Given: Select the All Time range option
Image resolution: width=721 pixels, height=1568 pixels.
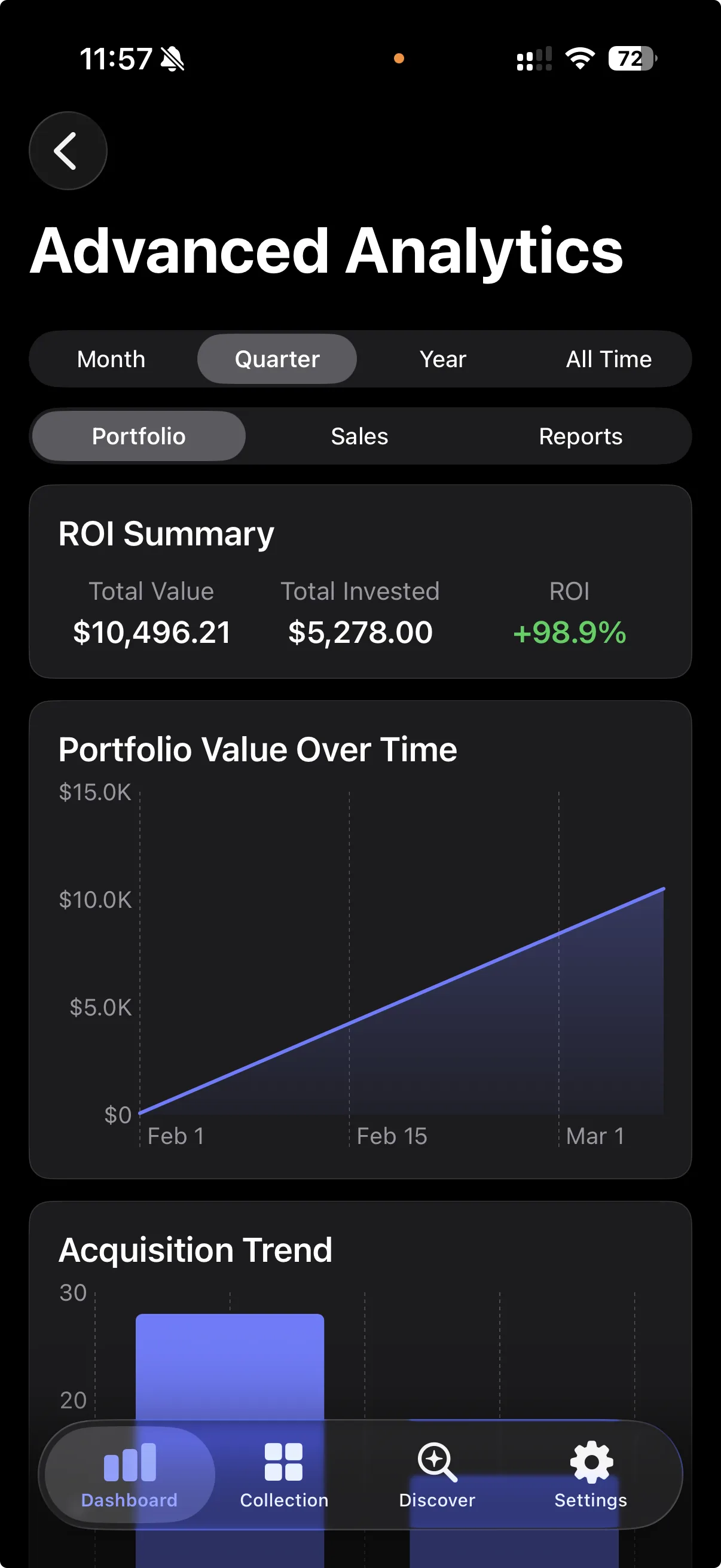Looking at the screenshot, I should (608, 359).
